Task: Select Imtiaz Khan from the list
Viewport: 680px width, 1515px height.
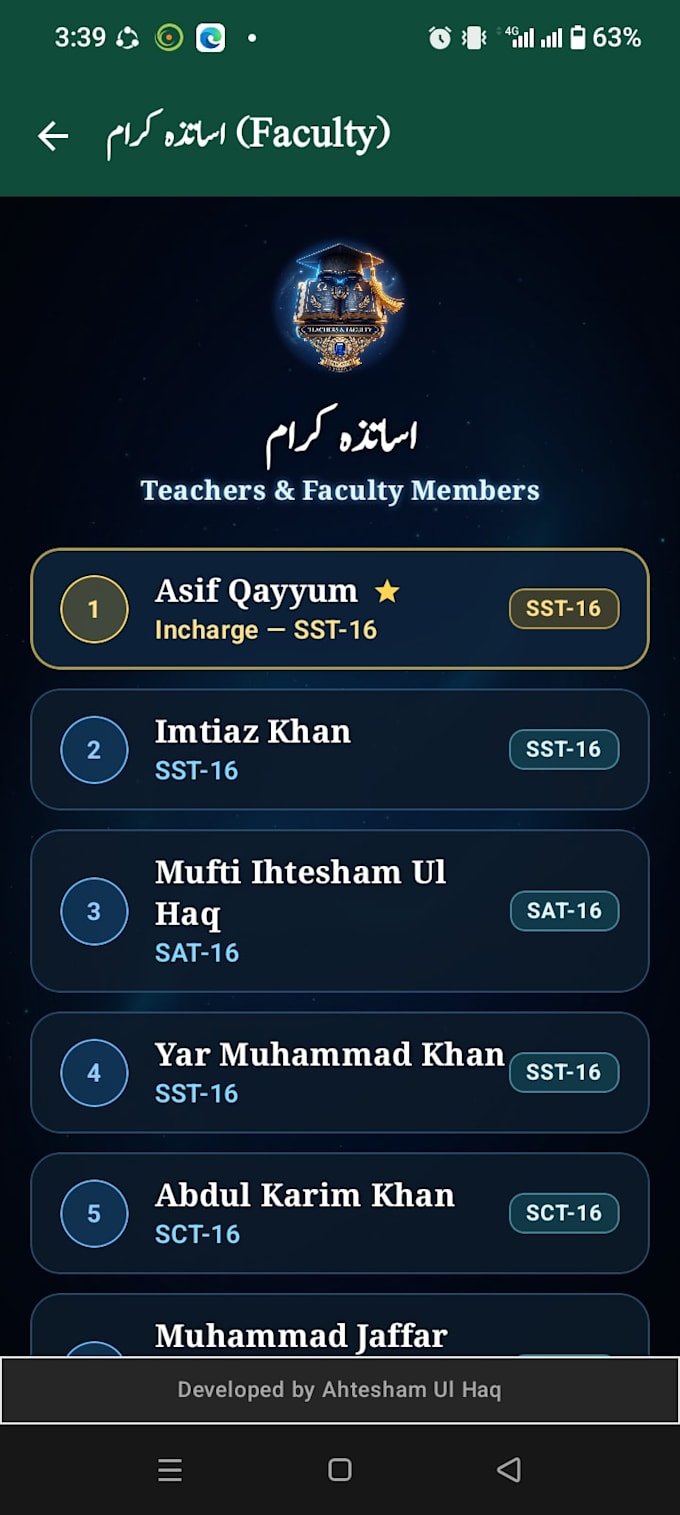Action: click(x=340, y=749)
